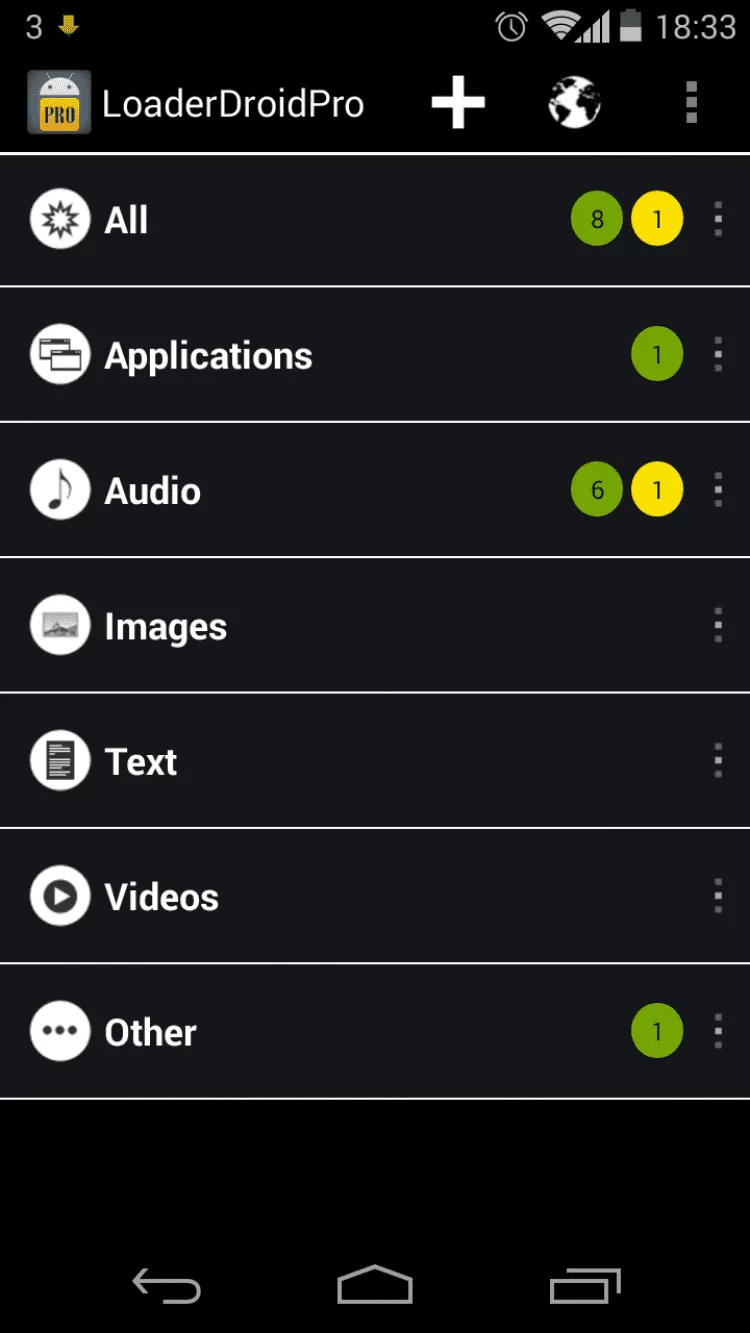Screen dimensions: 750x1333
Task: Add a new download with the plus icon
Action: tap(458, 103)
